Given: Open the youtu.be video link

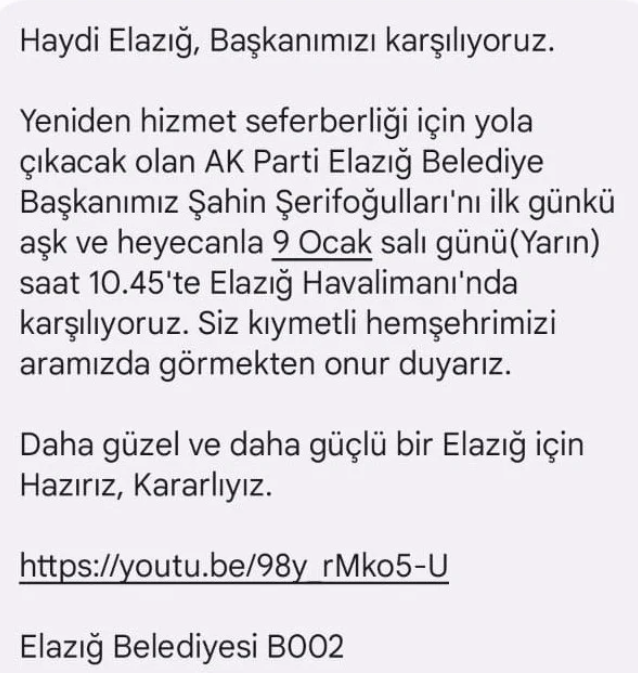Looking at the screenshot, I should [233, 566].
